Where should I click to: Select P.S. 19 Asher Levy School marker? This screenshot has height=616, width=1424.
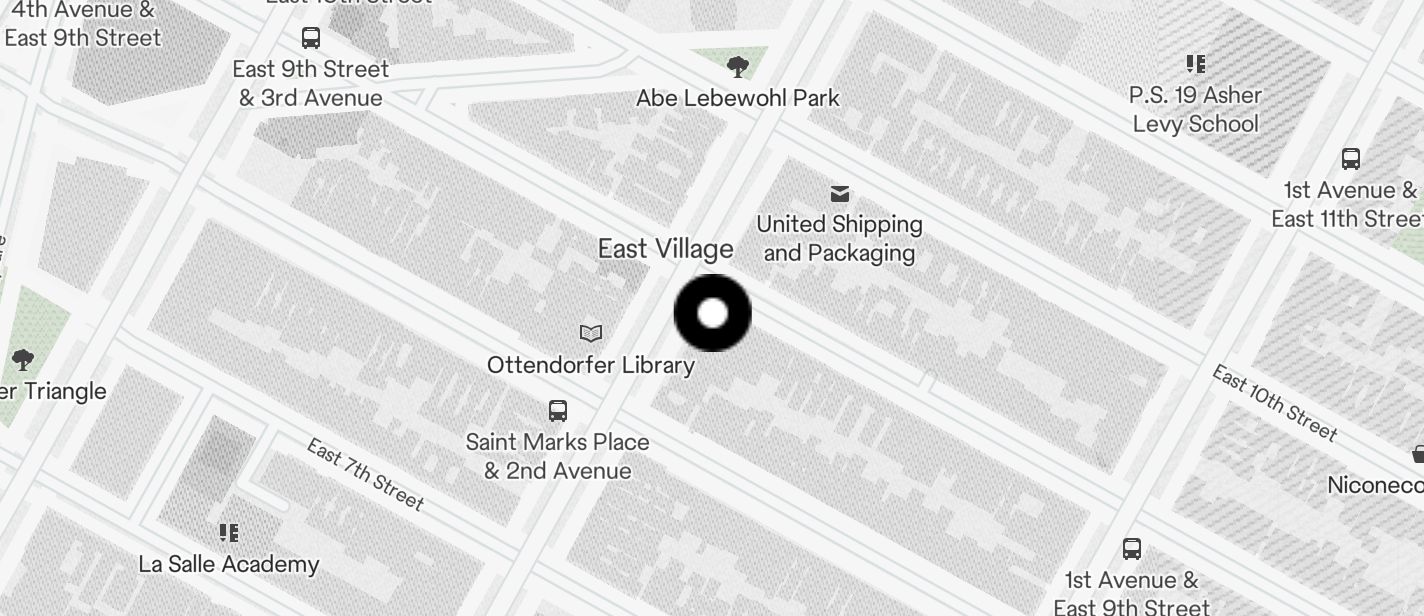point(1195,65)
